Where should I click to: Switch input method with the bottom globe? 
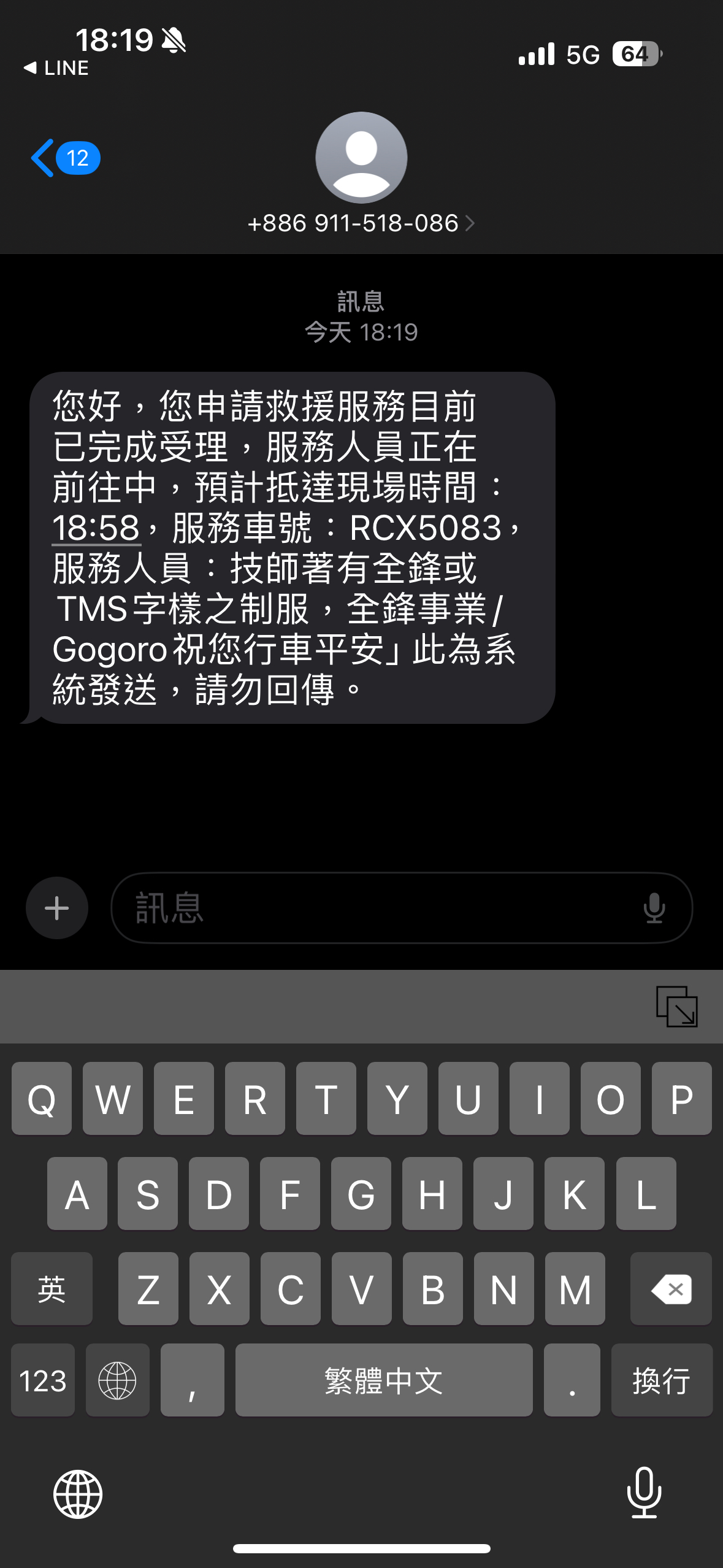click(x=78, y=1494)
